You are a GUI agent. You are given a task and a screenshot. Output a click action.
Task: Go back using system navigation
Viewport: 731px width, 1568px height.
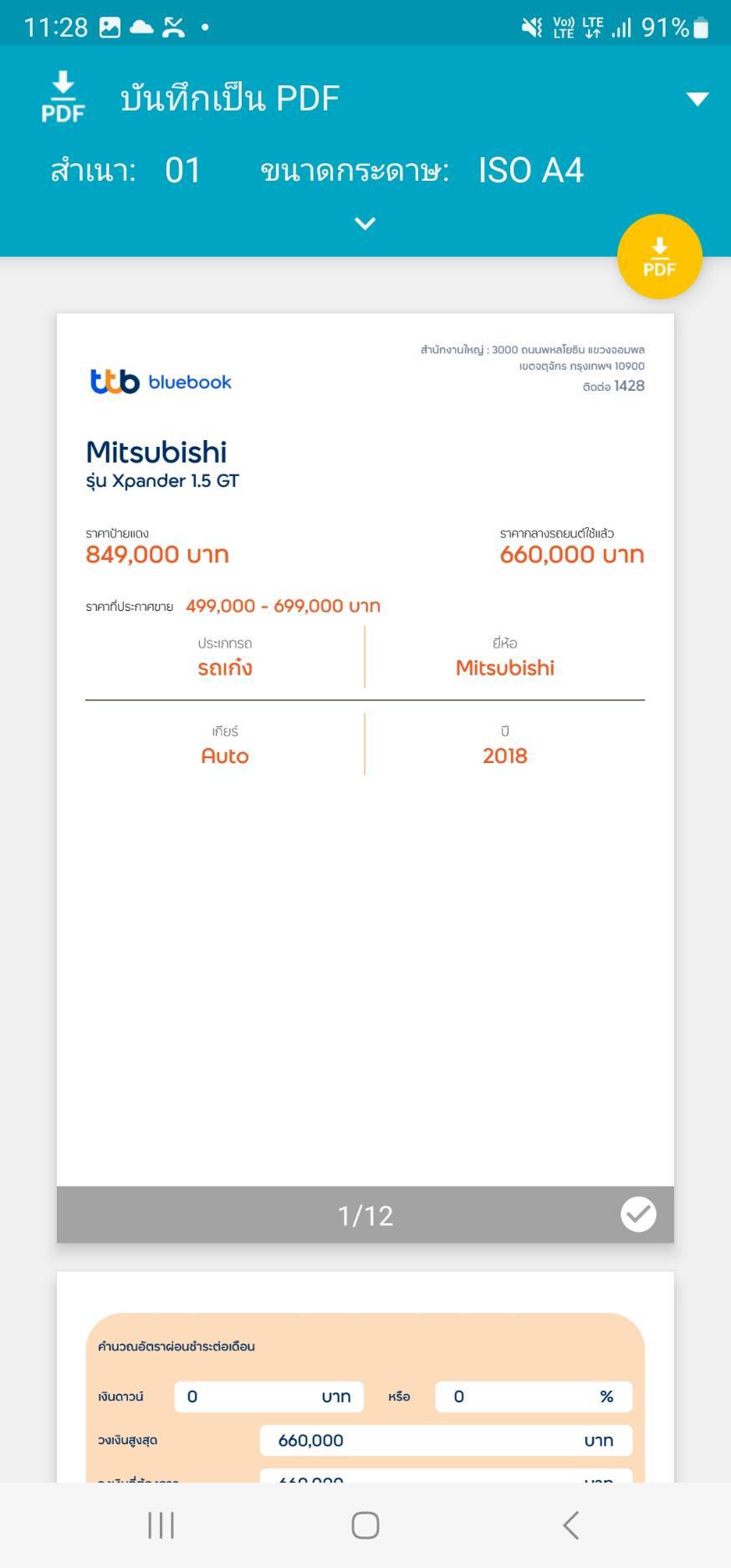tap(570, 1524)
